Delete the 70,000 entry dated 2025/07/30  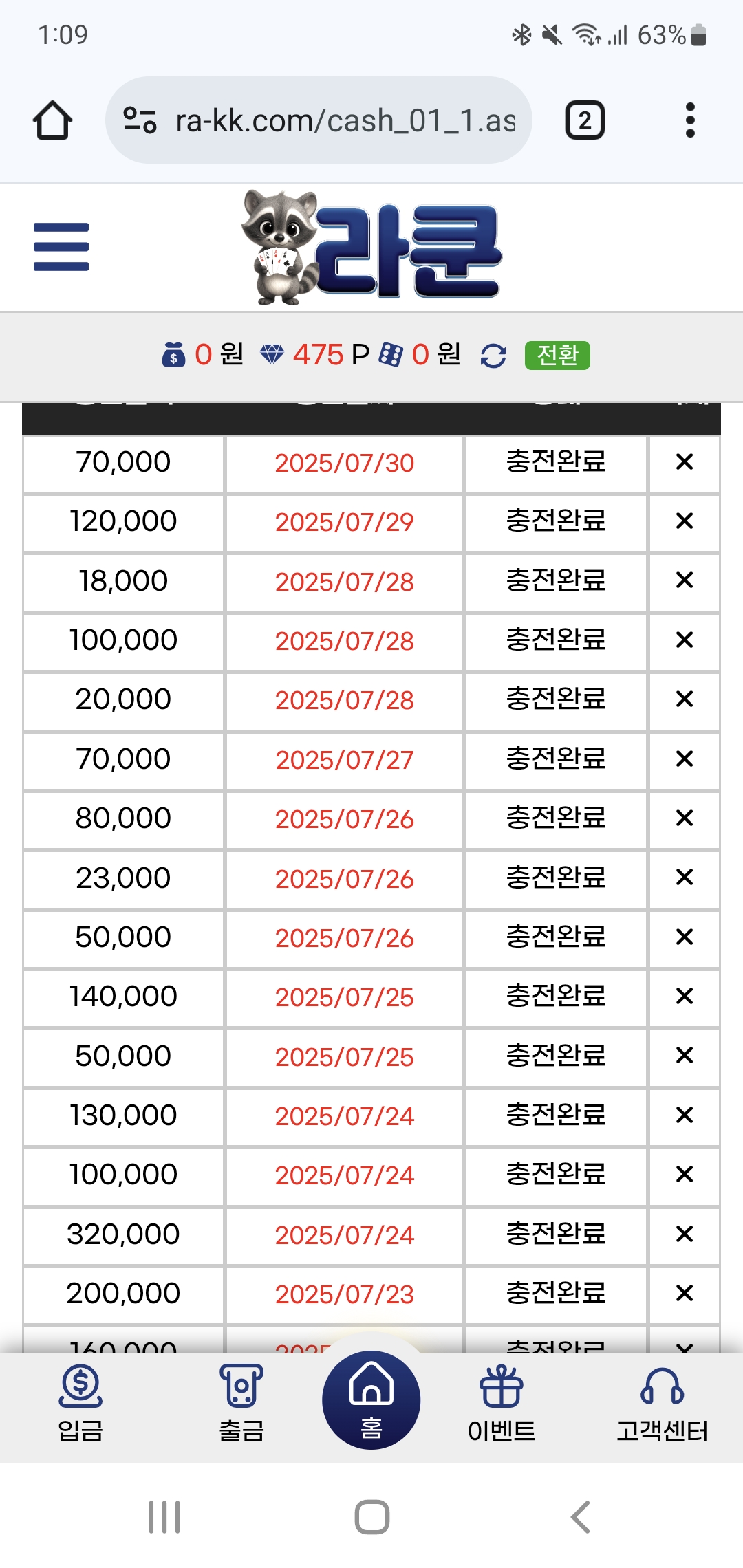click(685, 462)
